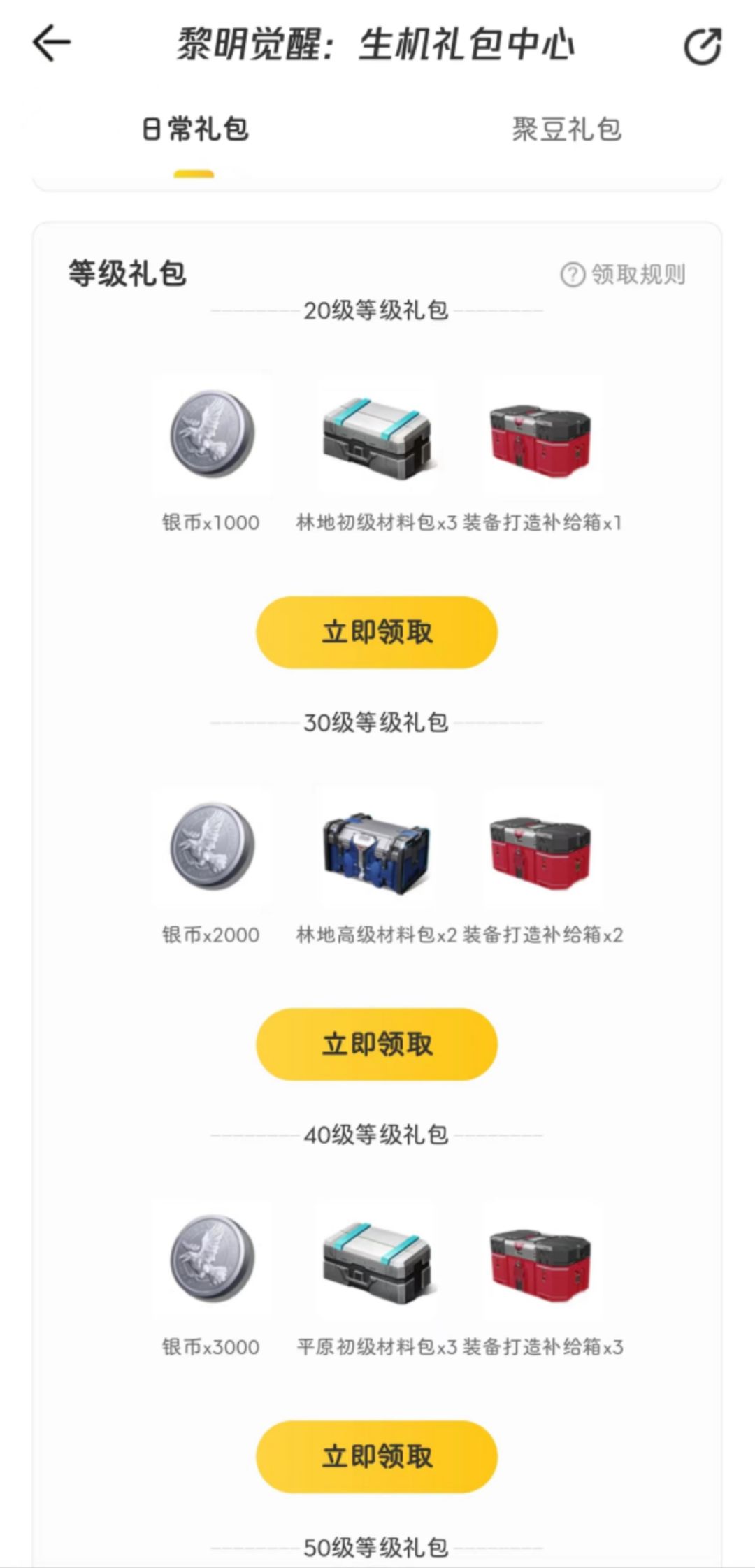Claim the 30级等级礼包 with 立即领取

coord(377,1044)
